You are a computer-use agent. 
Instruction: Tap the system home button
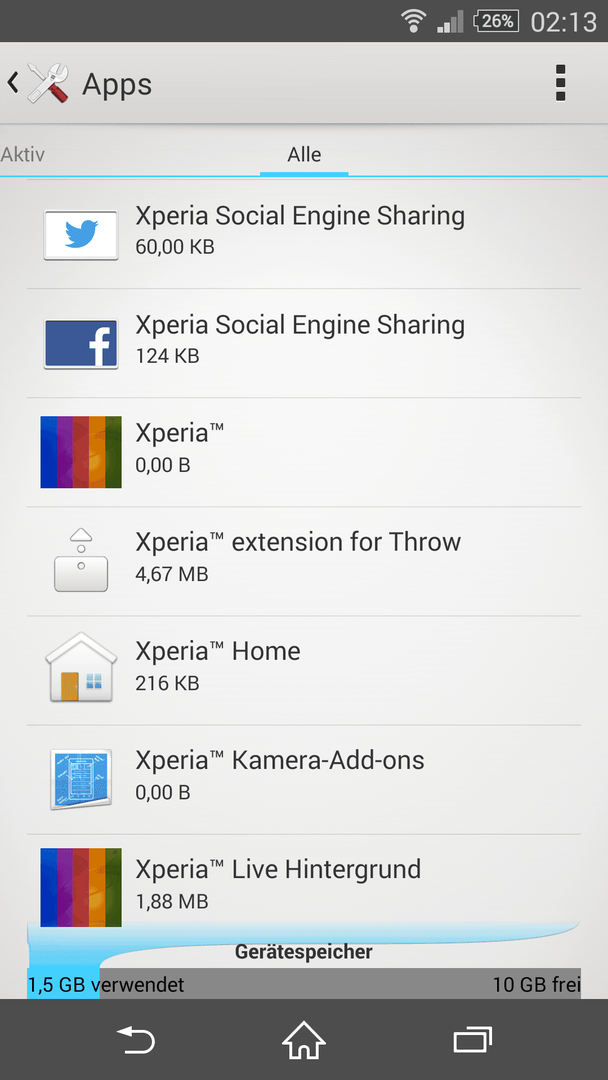pos(304,1040)
